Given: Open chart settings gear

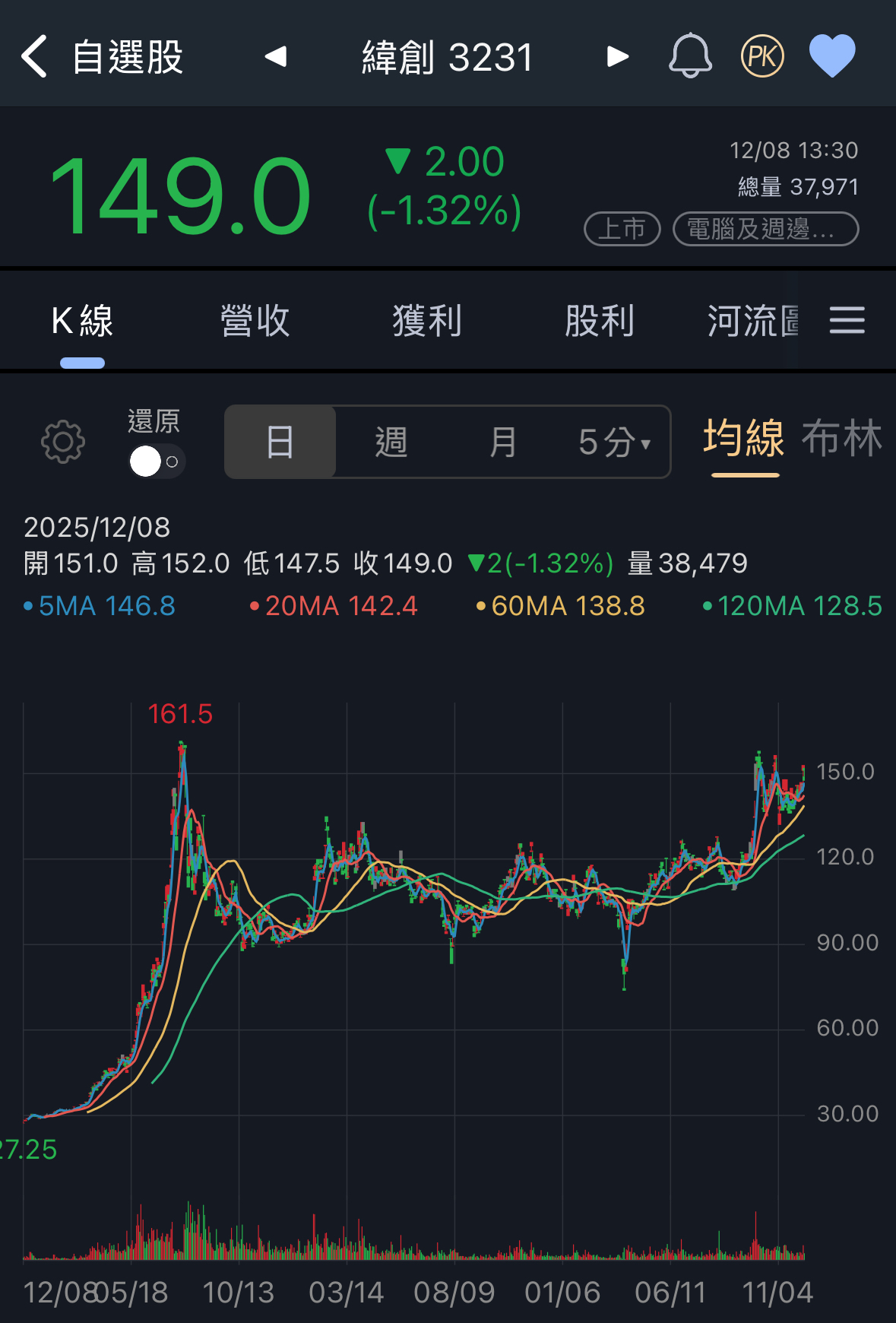Looking at the screenshot, I should (x=62, y=442).
